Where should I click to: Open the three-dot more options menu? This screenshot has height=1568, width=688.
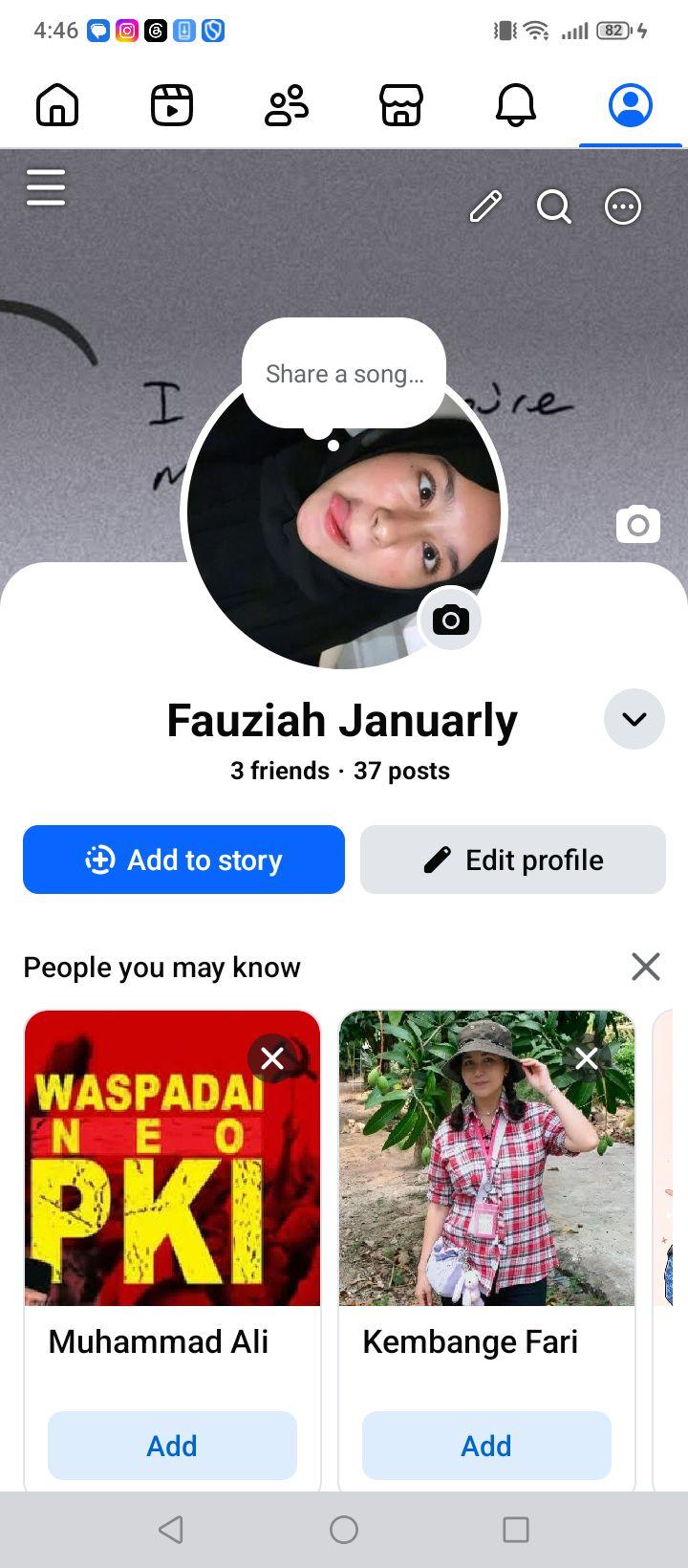[623, 207]
